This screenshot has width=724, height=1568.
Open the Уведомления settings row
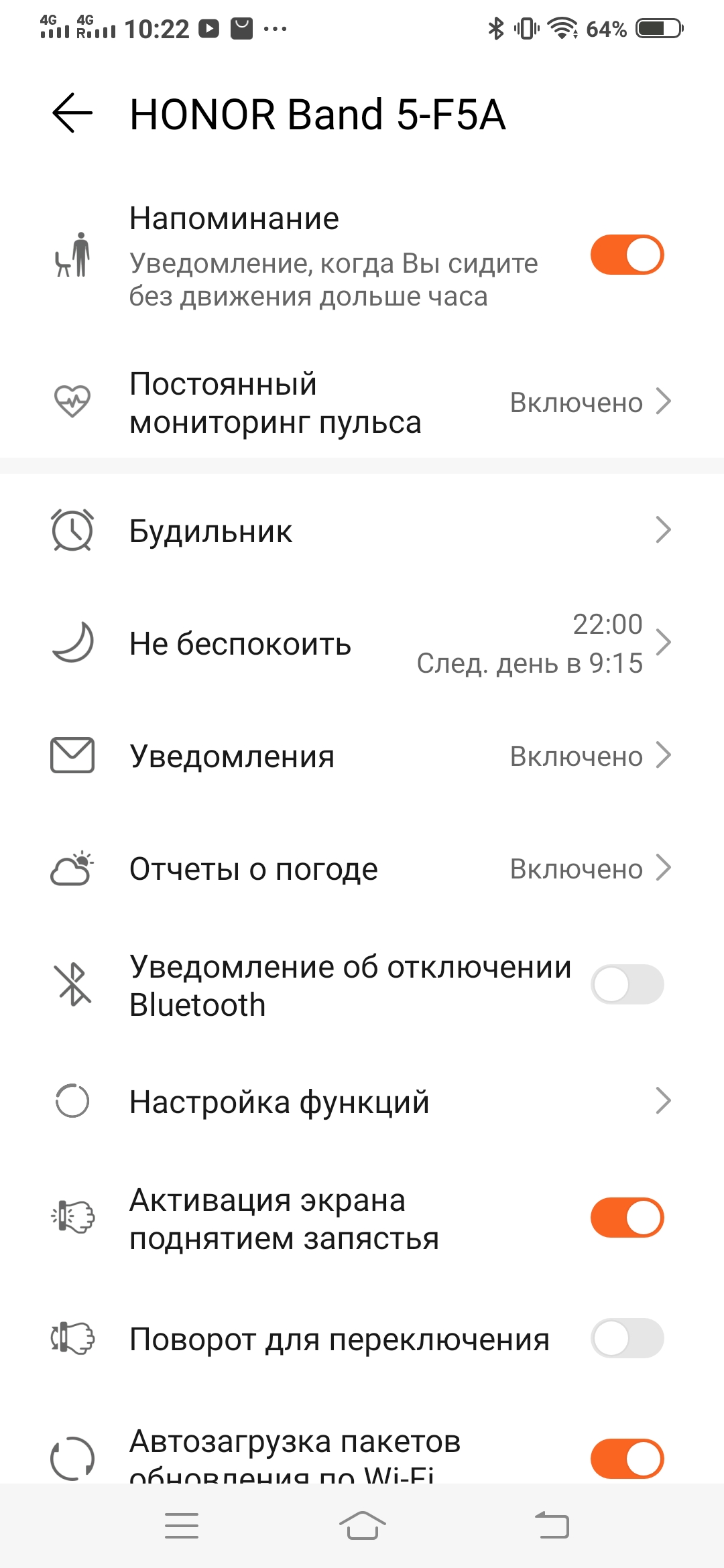[x=362, y=756]
